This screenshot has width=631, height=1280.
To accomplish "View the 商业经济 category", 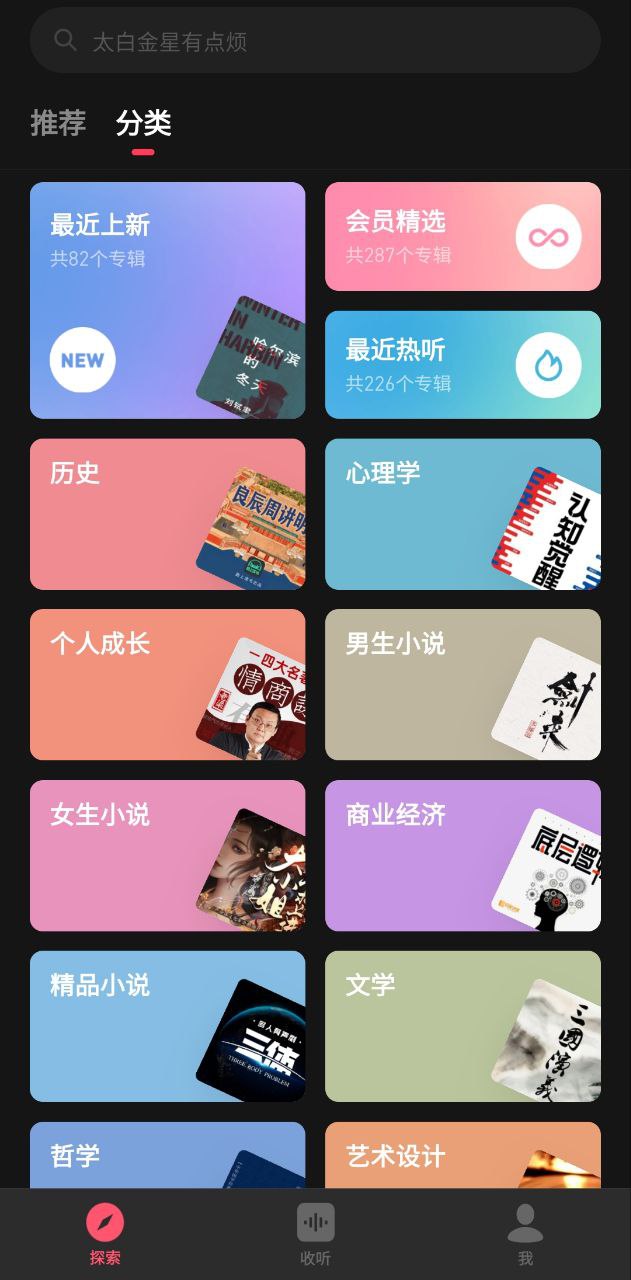I will [x=462, y=856].
